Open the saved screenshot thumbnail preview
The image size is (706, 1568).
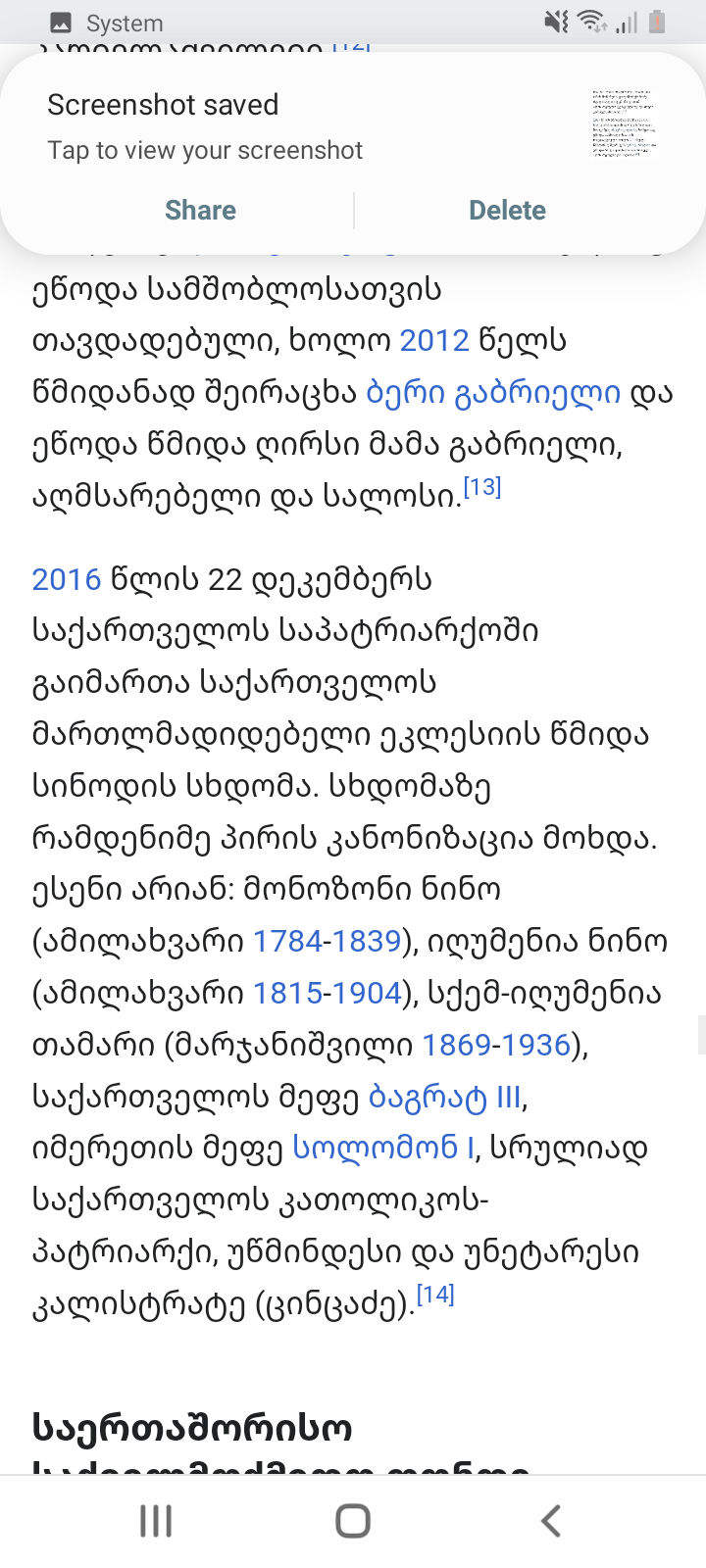point(622,123)
